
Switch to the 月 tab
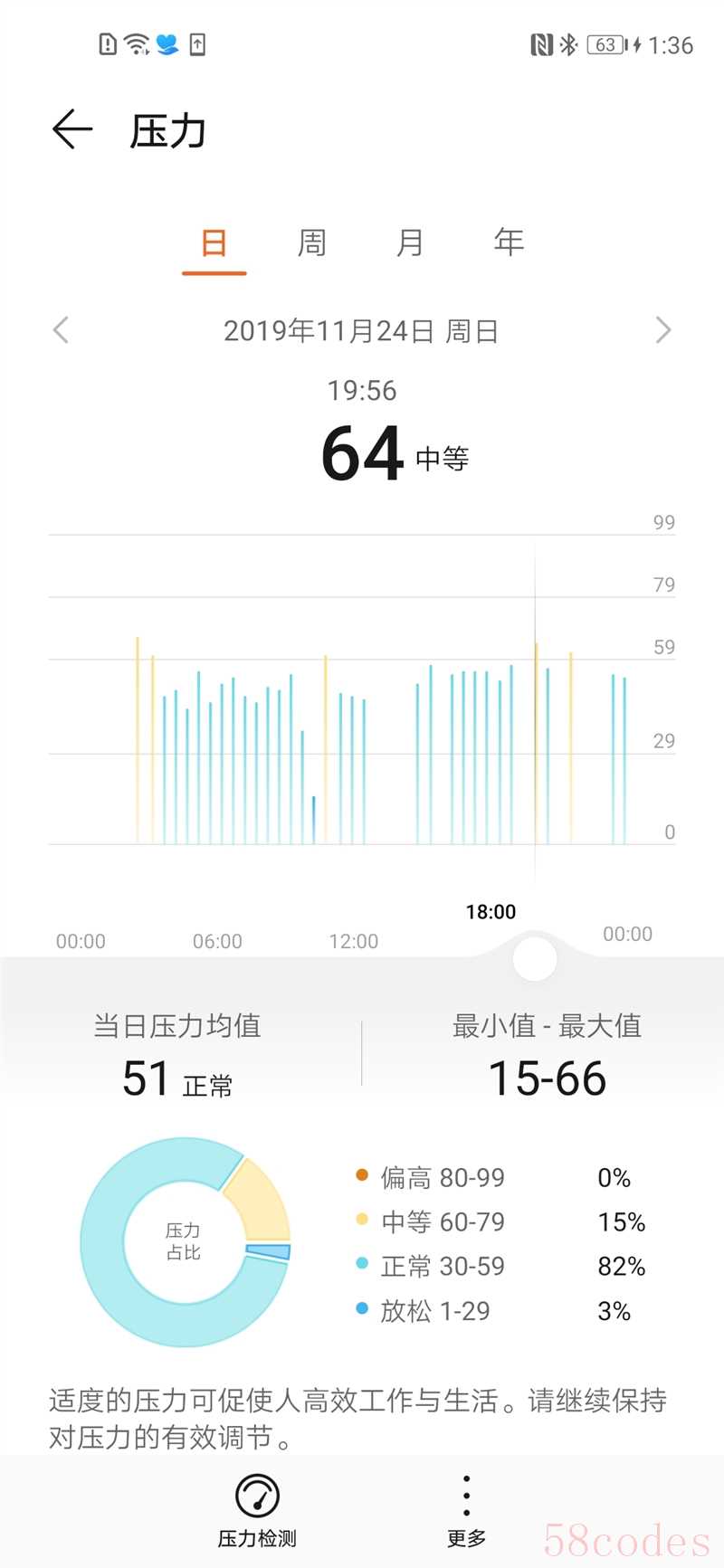[x=410, y=242]
